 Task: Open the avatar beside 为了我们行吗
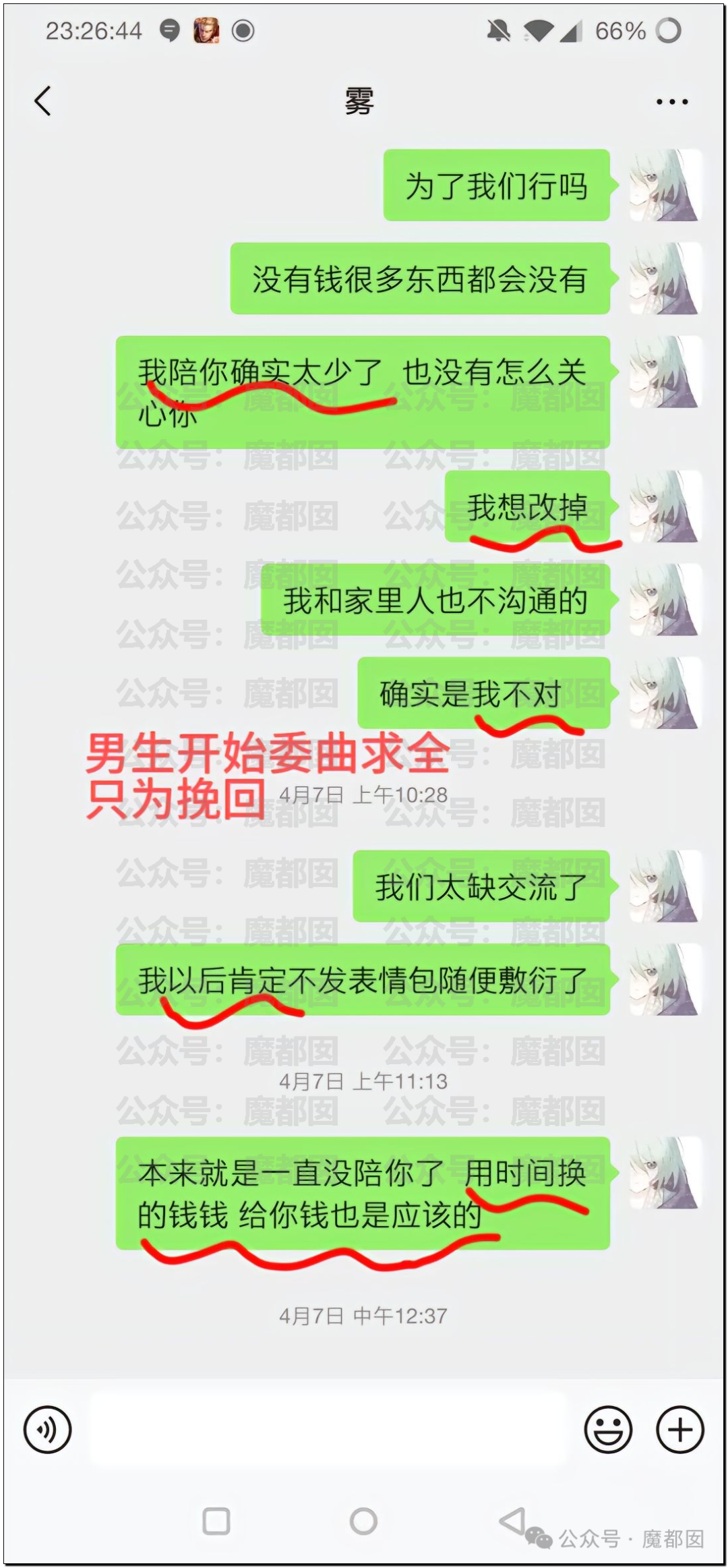665,185
